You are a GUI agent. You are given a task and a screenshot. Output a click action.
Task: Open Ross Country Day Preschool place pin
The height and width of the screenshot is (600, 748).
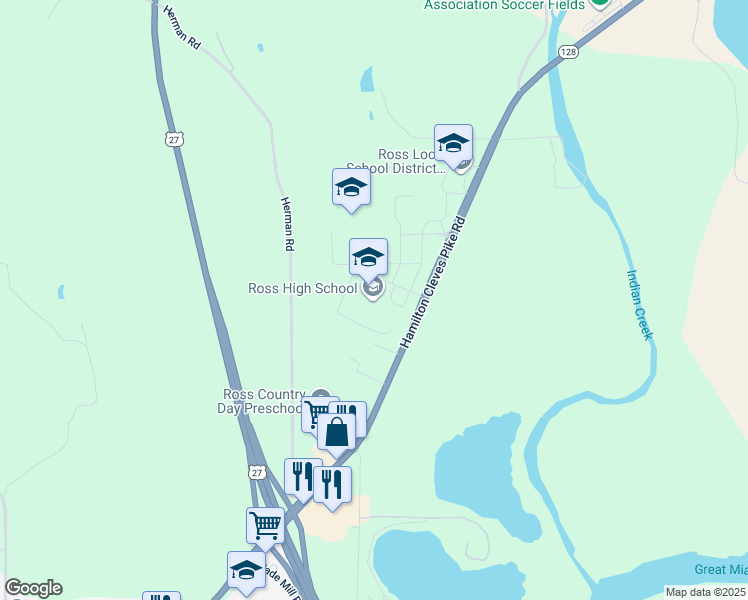[x=320, y=397]
